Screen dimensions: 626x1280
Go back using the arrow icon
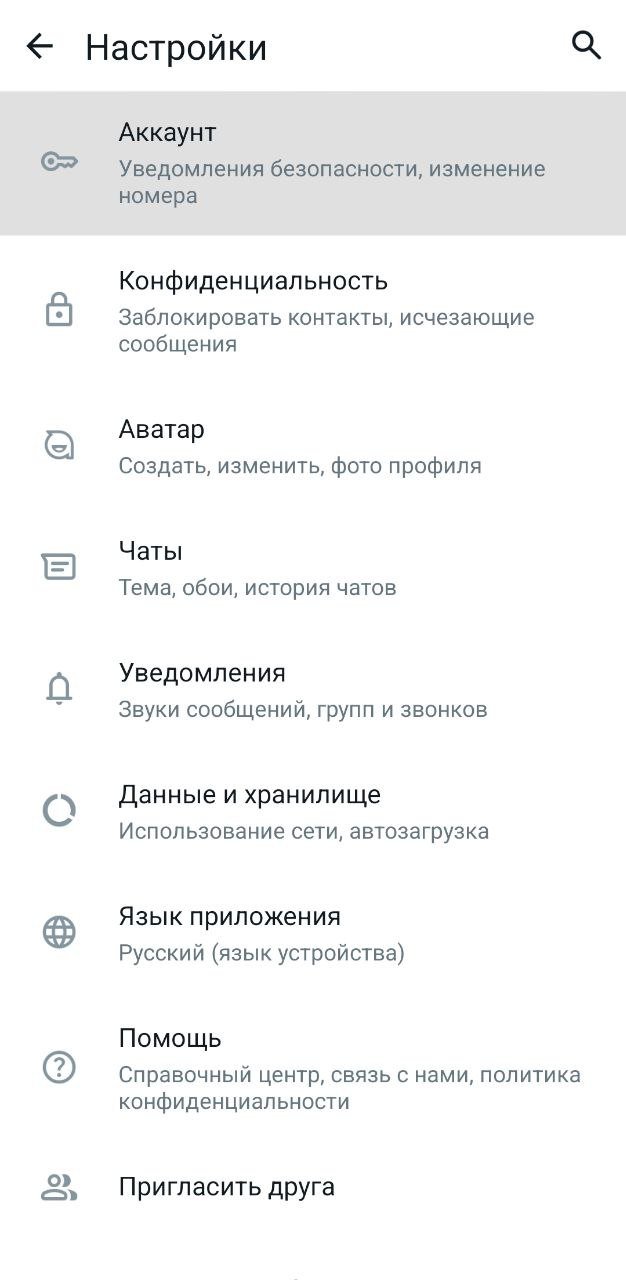[40, 46]
